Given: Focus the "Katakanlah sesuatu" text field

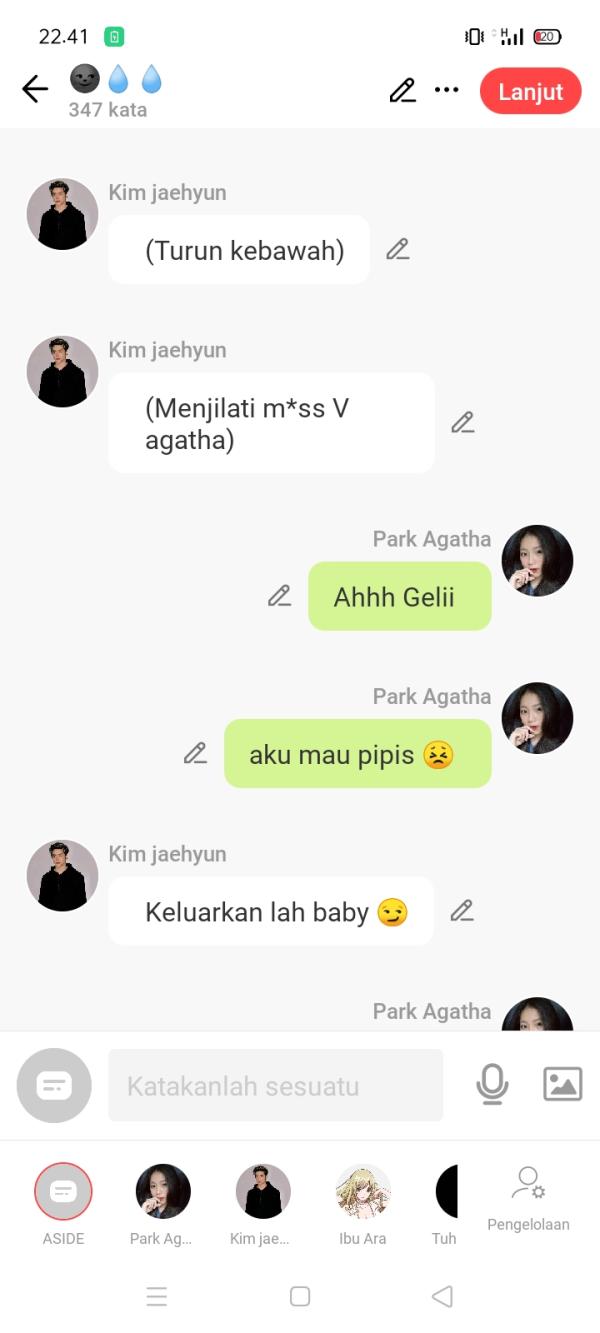Looking at the screenshot, I should 275,1085.
